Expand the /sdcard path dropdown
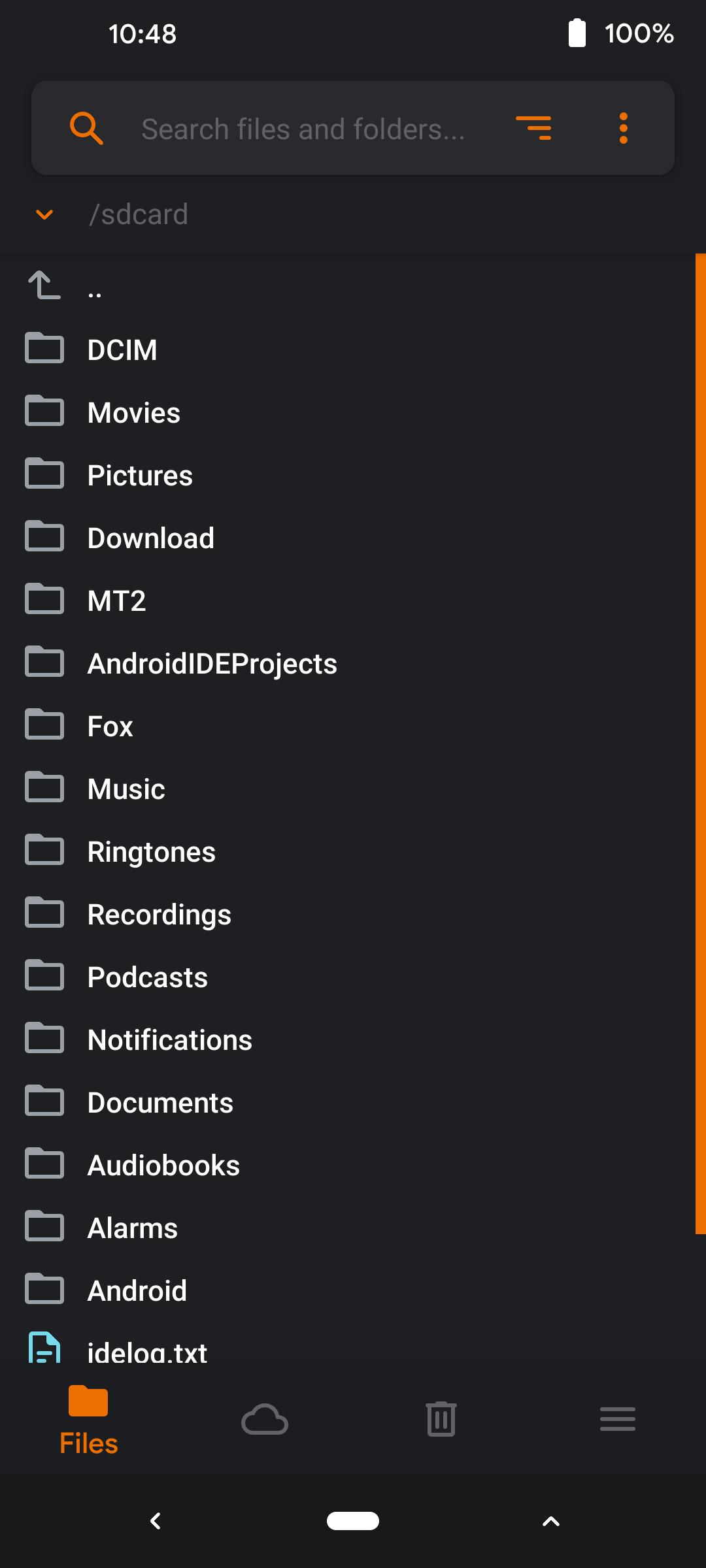This screenshot has width=706, height=1568. [44, 214]
